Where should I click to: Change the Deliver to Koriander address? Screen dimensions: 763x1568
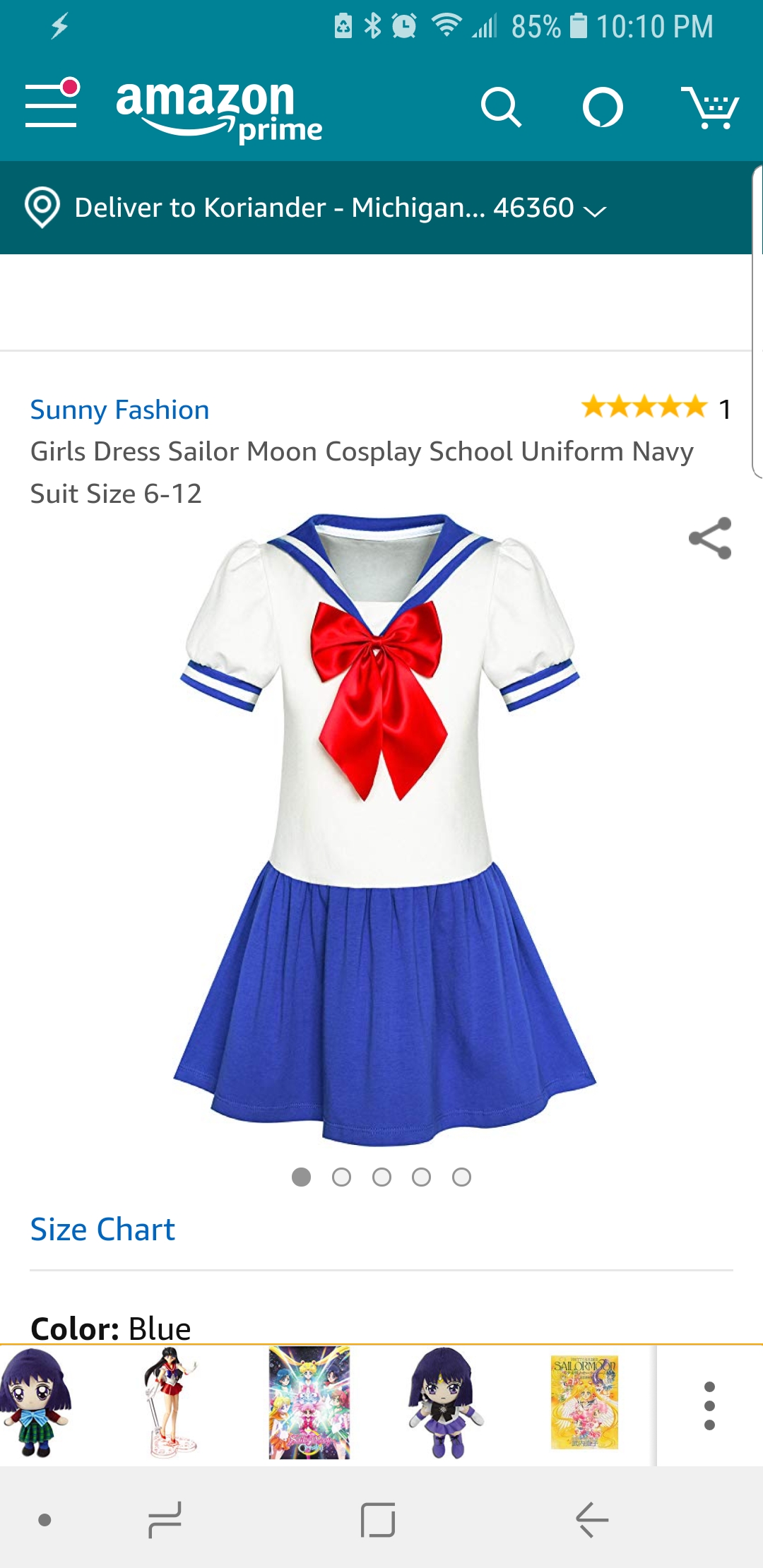[316, 208]
